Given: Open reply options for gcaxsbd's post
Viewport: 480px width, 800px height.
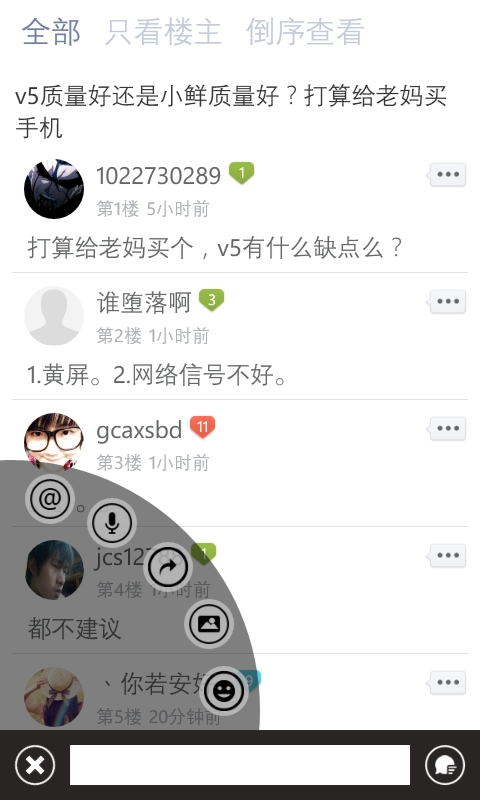Looking at the screenshot, I should point(447,429).
